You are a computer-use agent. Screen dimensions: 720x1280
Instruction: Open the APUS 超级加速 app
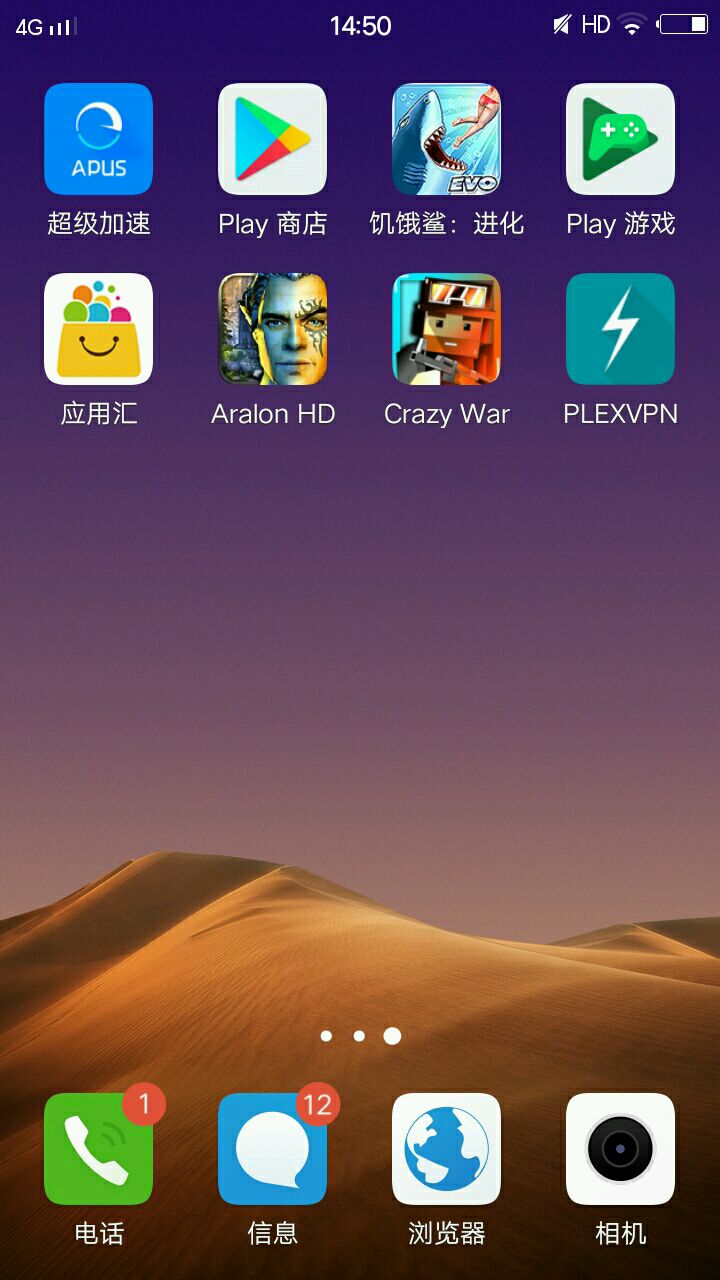98,139
